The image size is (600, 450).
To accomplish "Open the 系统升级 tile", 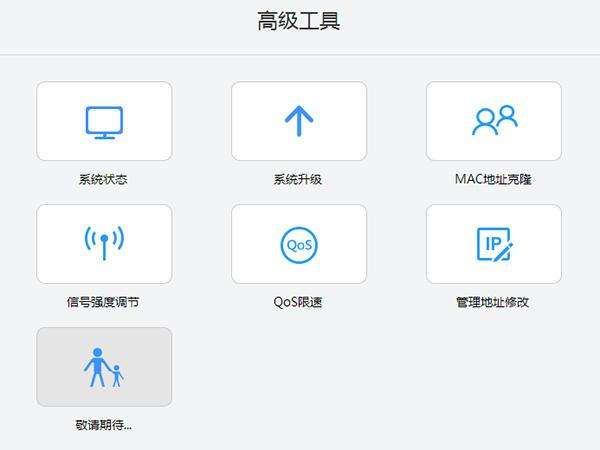I will coord(298,121).
